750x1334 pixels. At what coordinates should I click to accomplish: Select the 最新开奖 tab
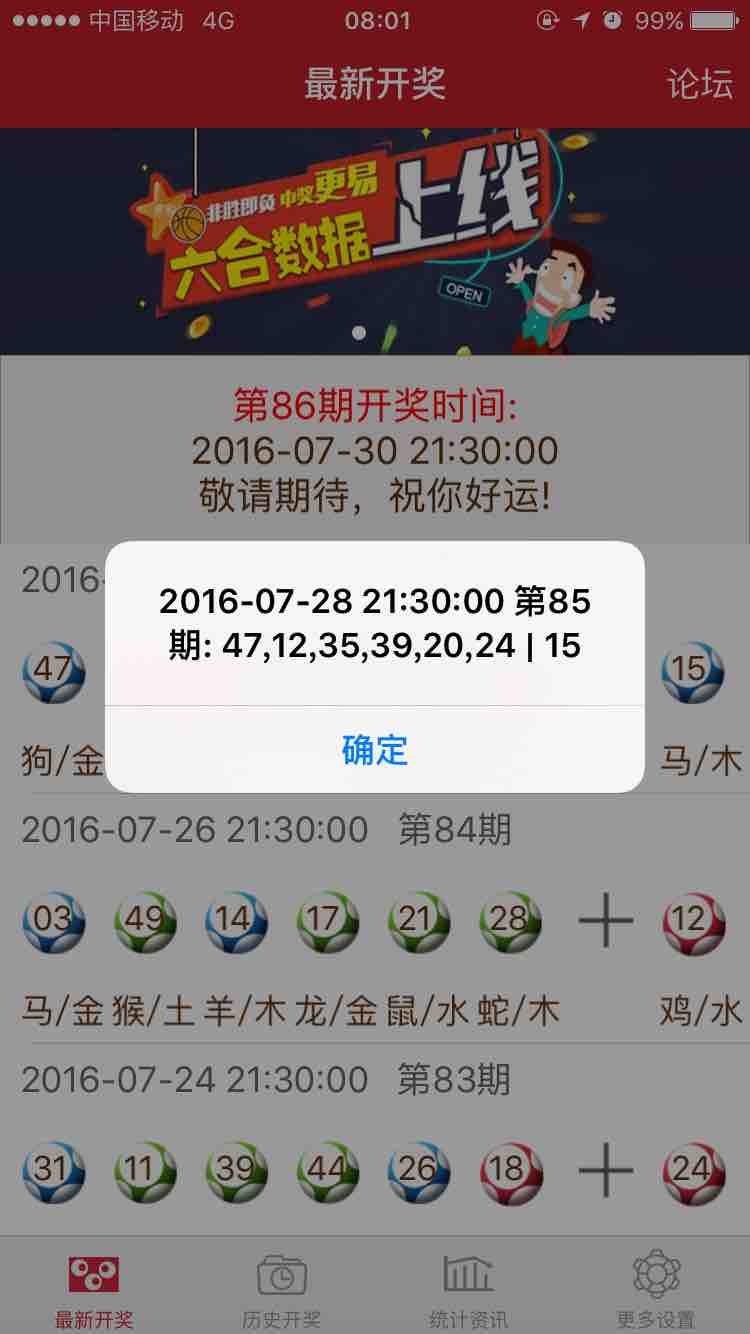[x=94, y=1290]
